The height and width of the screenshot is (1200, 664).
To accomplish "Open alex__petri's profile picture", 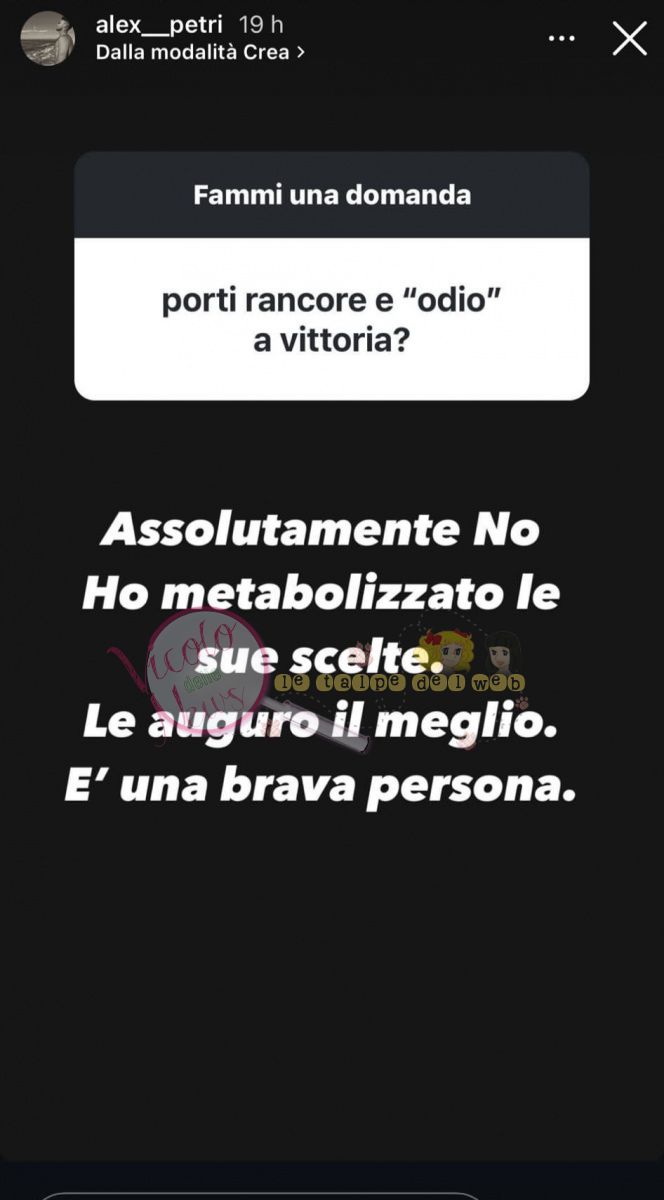I will (47, 39).
